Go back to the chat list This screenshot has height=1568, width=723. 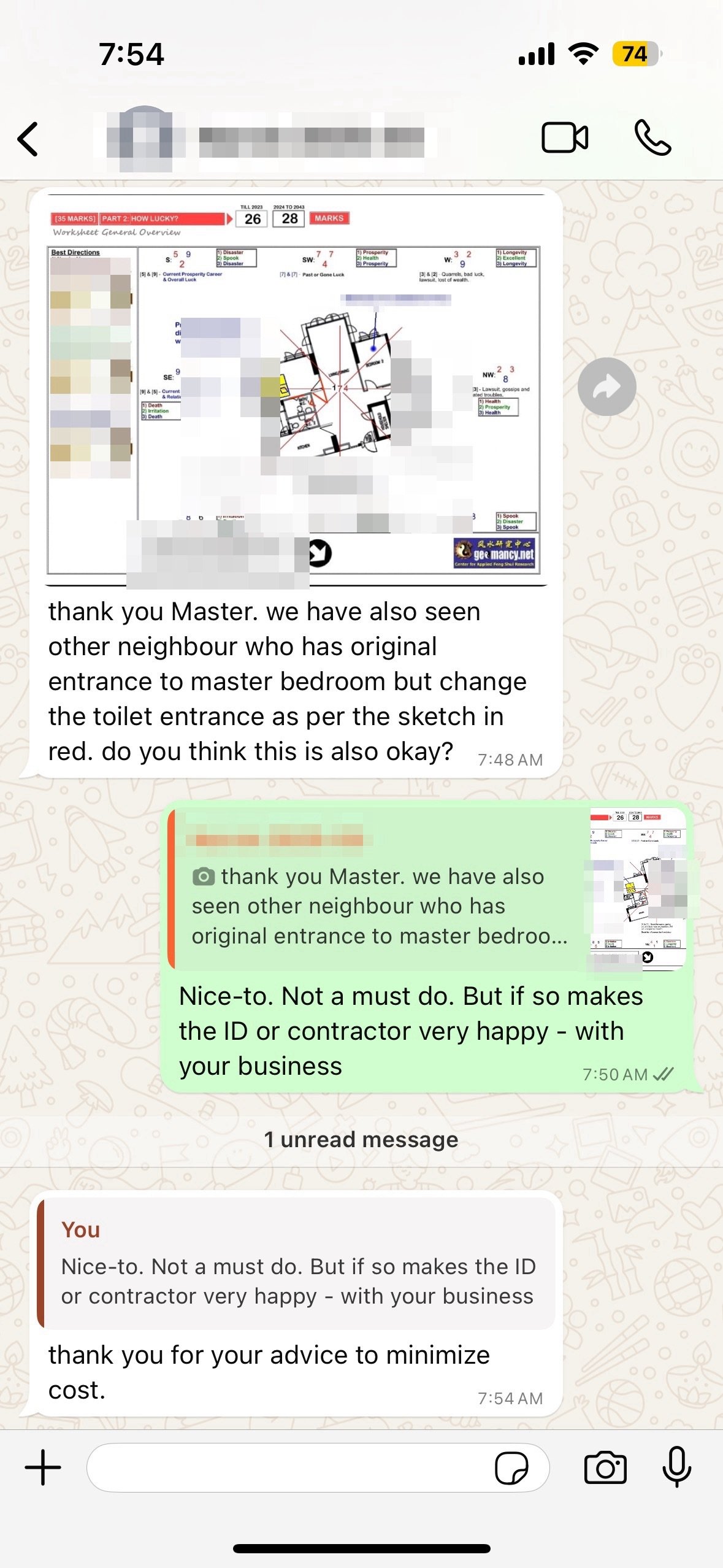pos(28,139)
